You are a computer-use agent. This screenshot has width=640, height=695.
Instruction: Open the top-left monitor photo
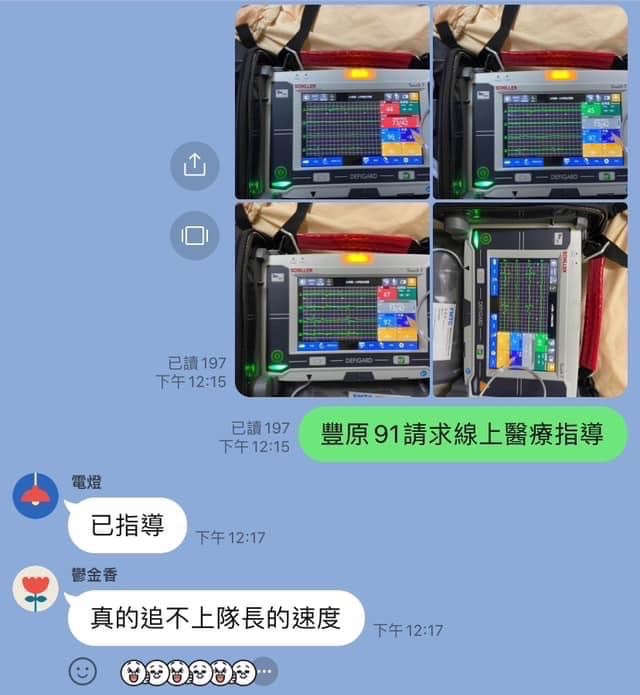332,101
